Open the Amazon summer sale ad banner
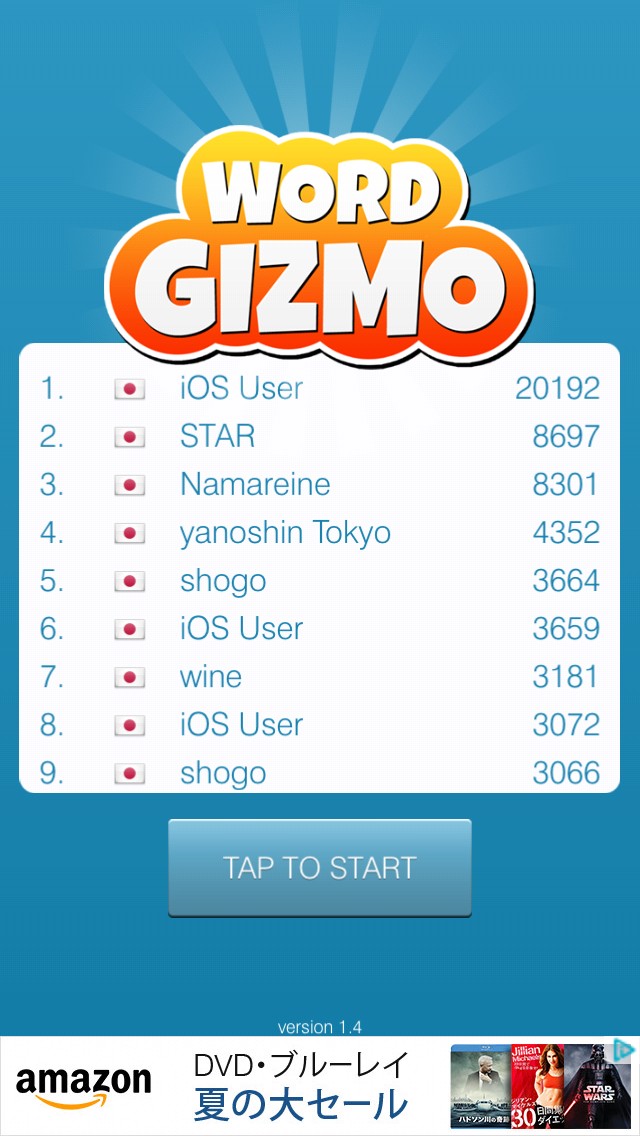This screenshot has height=1136, width=640. [300, 1086]
